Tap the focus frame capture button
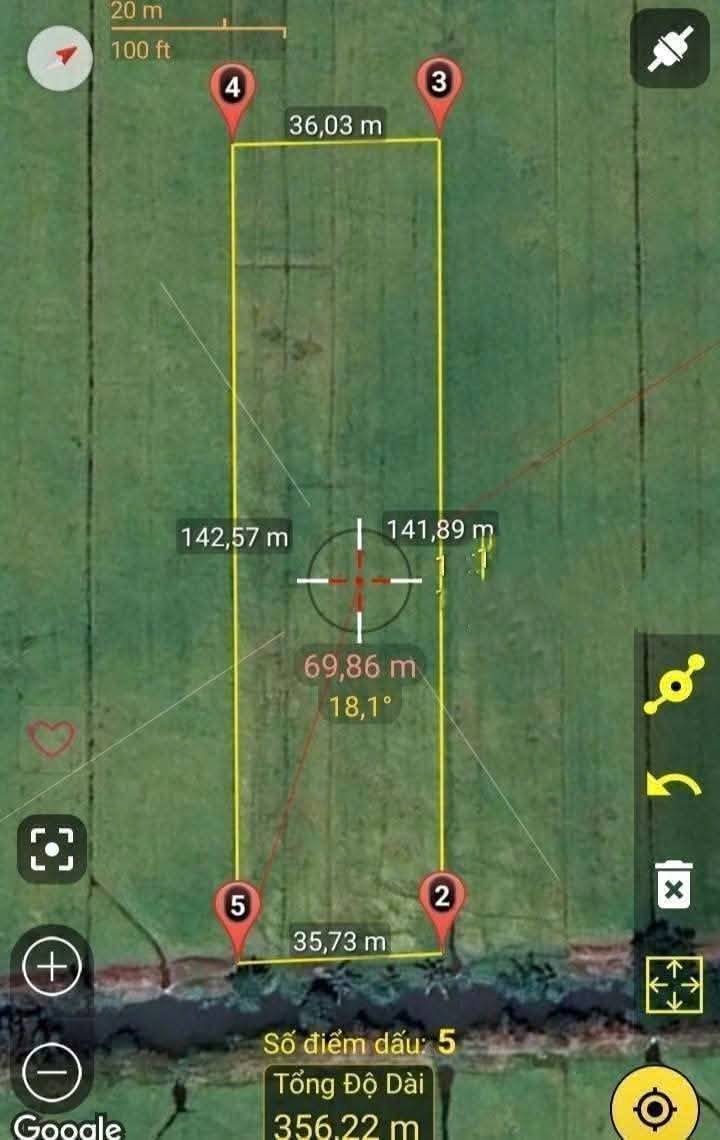Screen dimensions: 720x1140 coord(51,849)
